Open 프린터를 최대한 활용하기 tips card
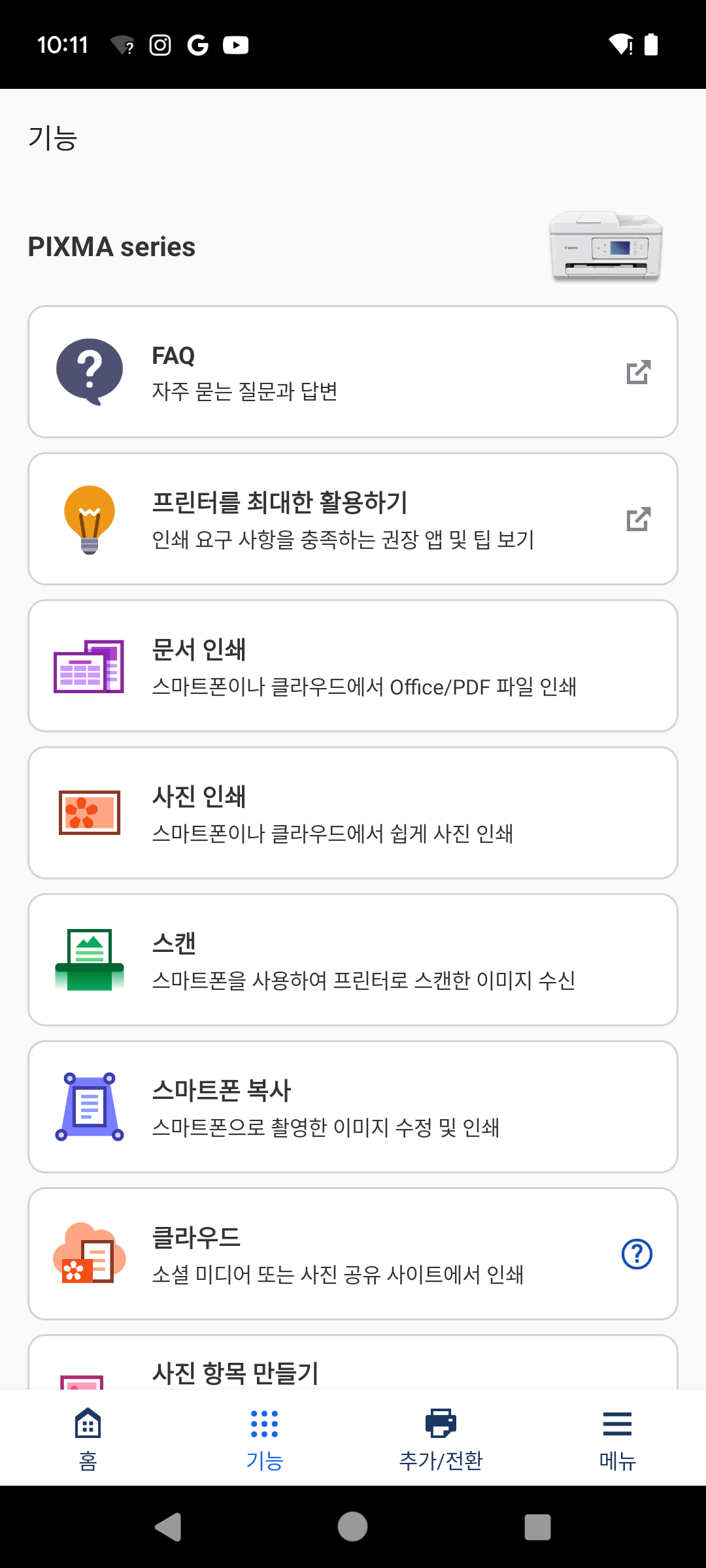 coord(353,519)
